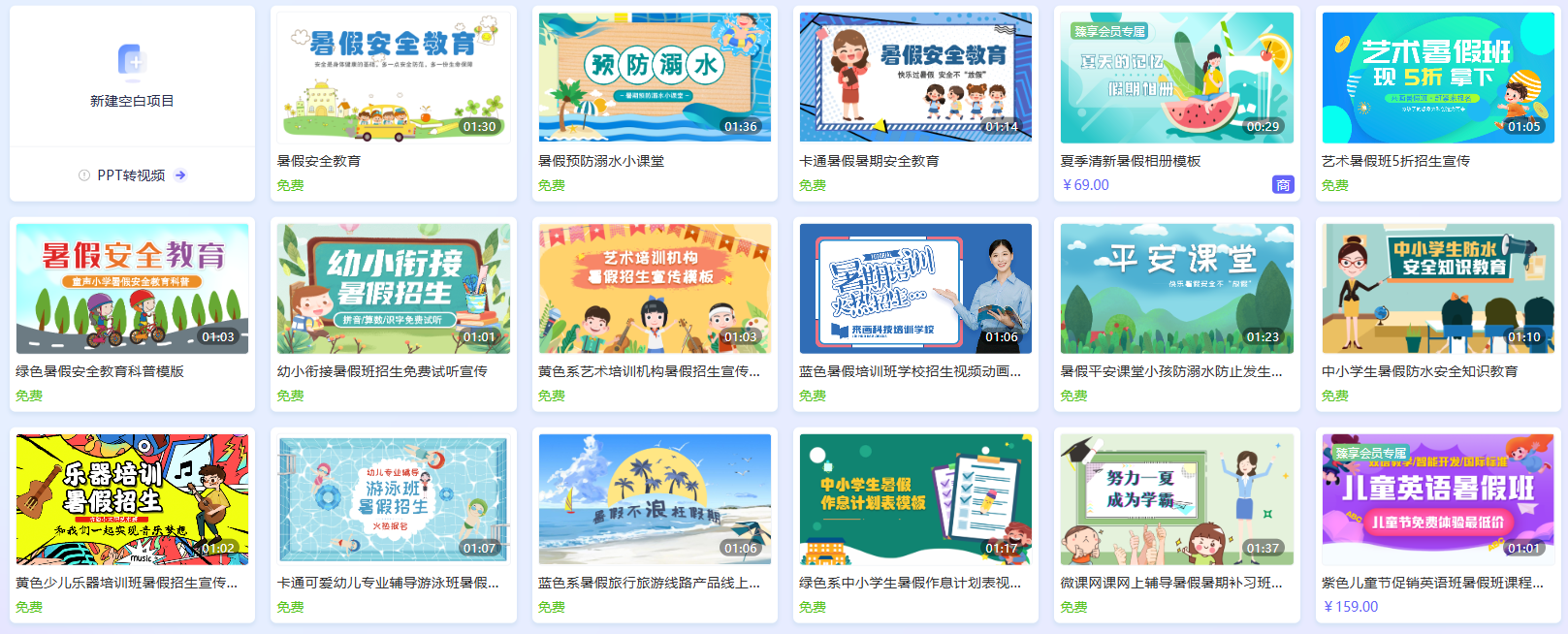The image size is (1568, 634).
Task: Select the 黄色系艺术培训机构暑假招生 template
Action: tap(655, 288)
